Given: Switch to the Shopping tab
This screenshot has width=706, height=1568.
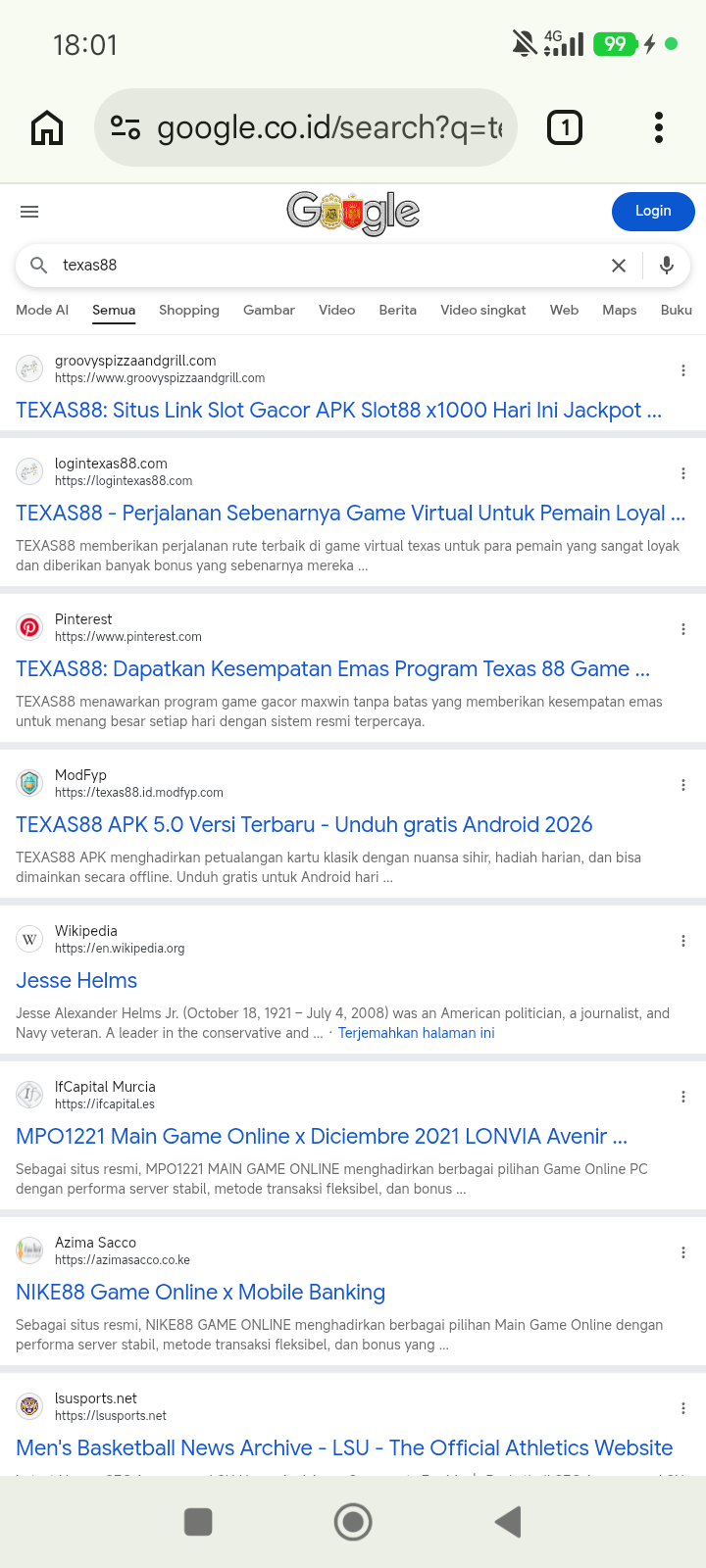Looking at the screenshot, I should click(189, 310).
